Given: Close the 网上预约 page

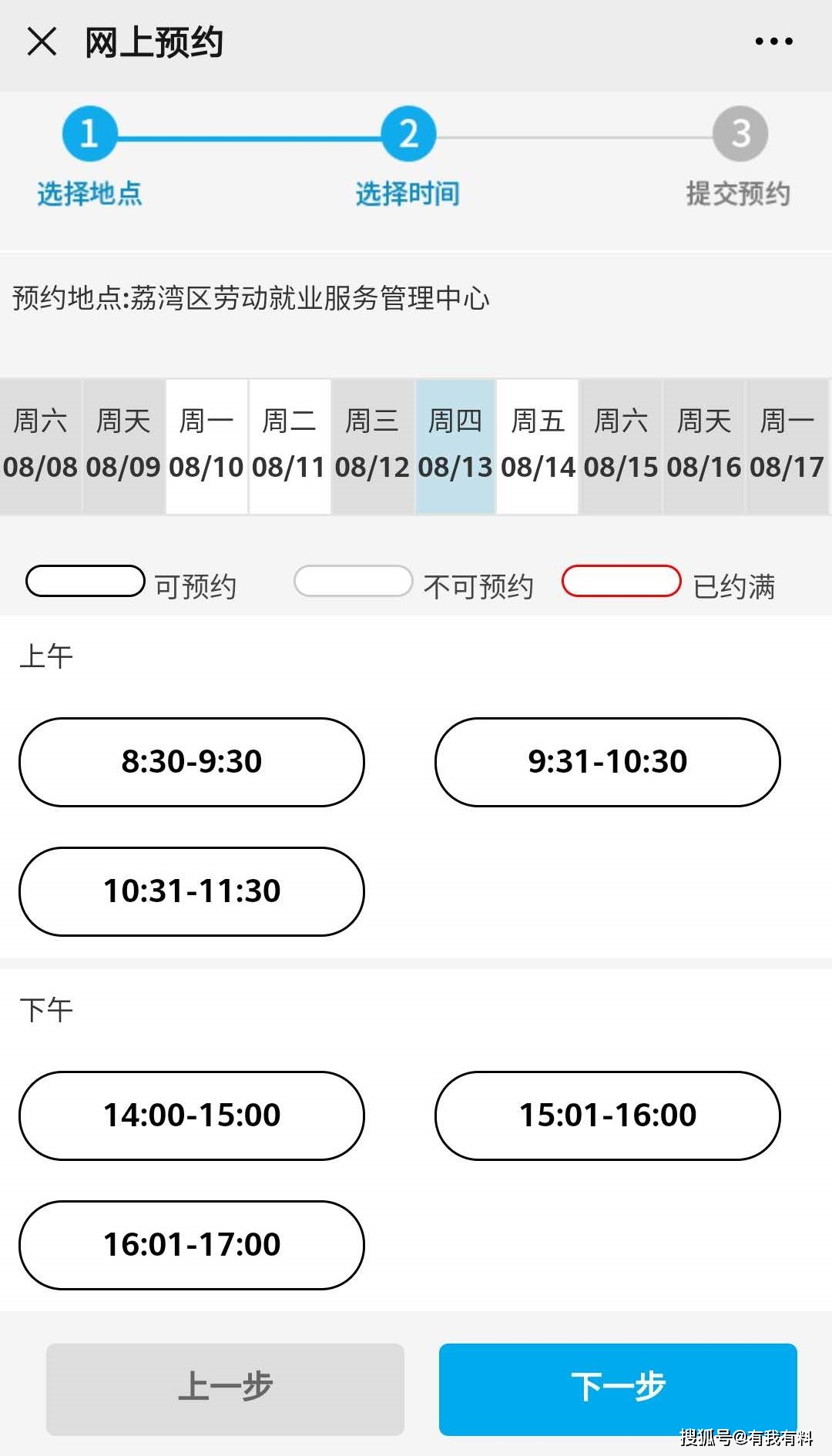Looking at the screenshot, I should coord(42,42).
